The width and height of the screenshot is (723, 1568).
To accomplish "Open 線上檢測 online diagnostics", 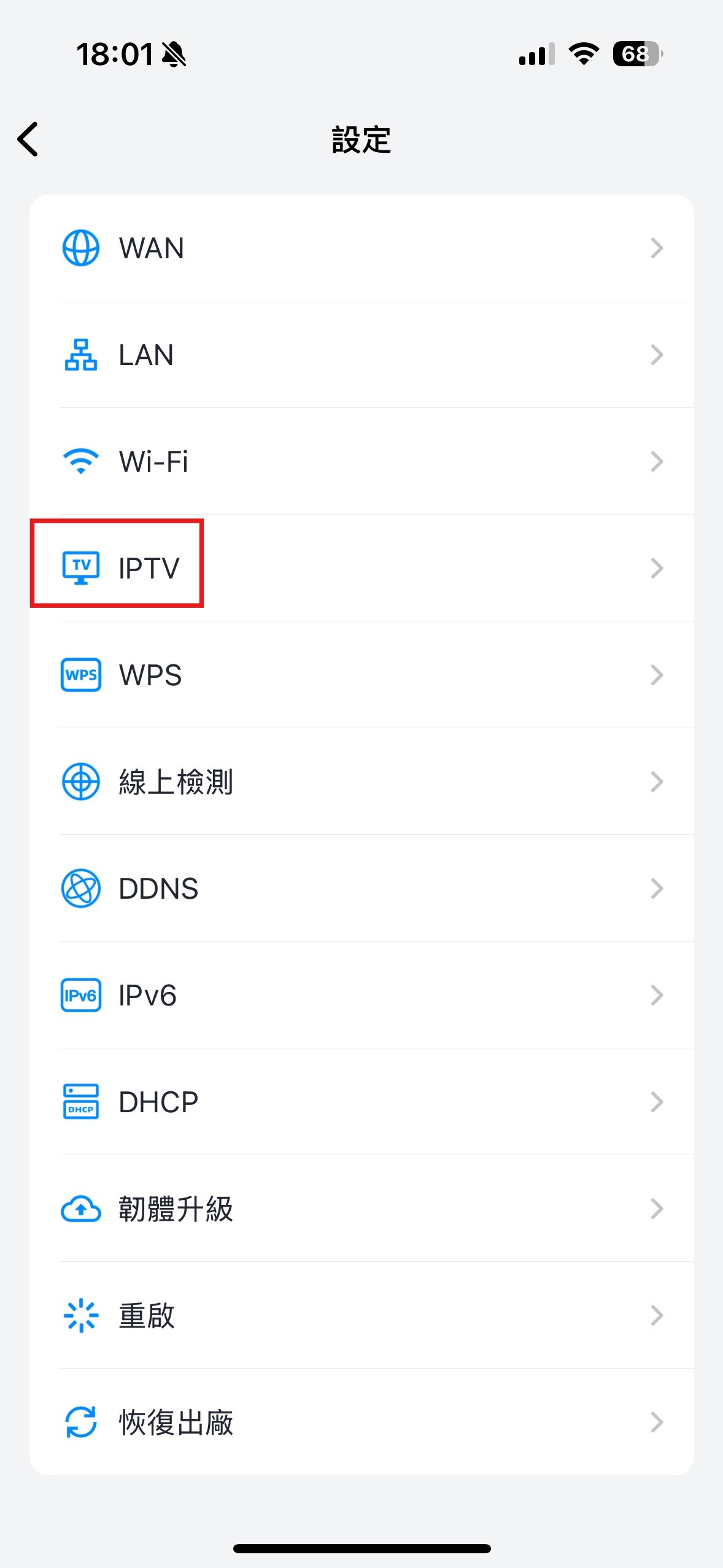I will [361, 782].
